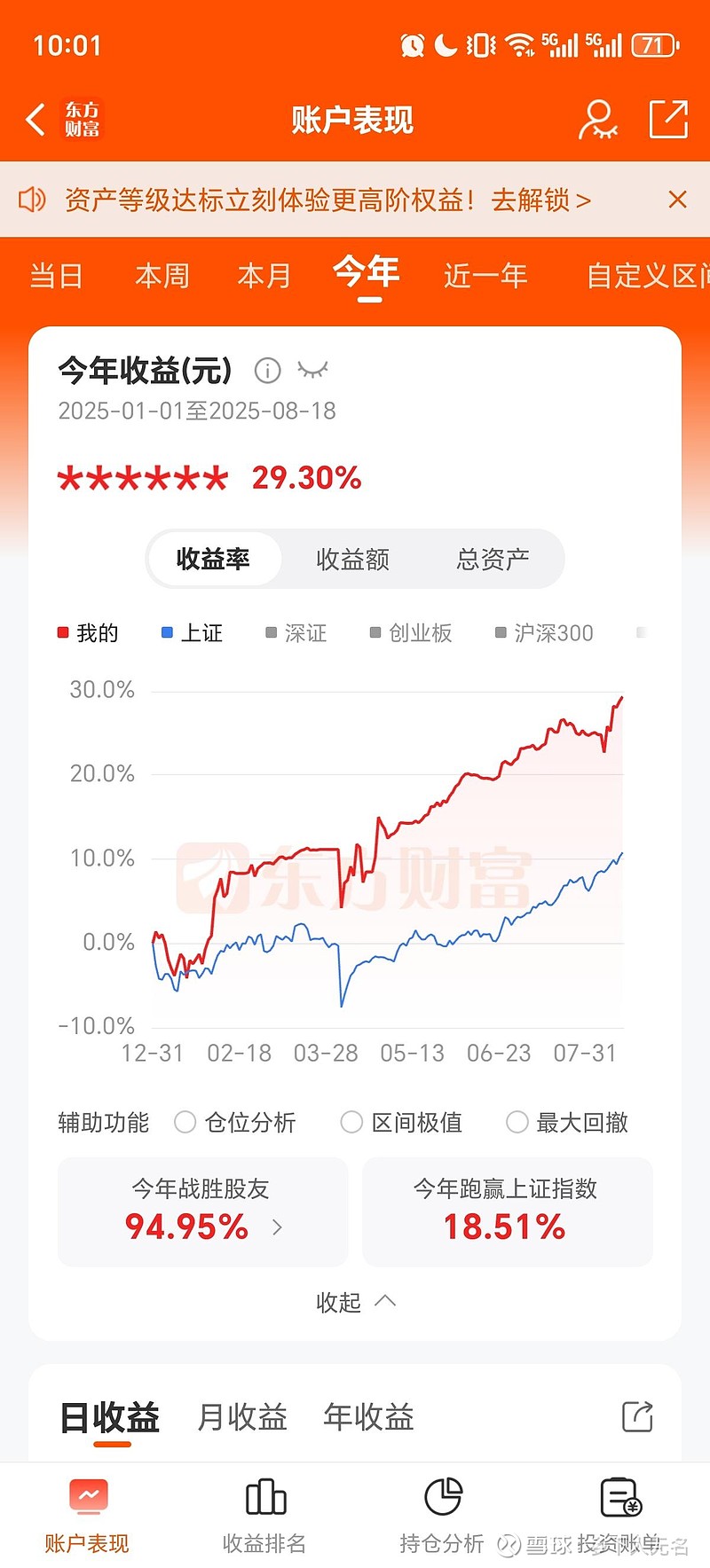Open the customer service avatar icon
Image resolution: width=710 pixels, height=1568 pixels.
[x=598, y=120]
